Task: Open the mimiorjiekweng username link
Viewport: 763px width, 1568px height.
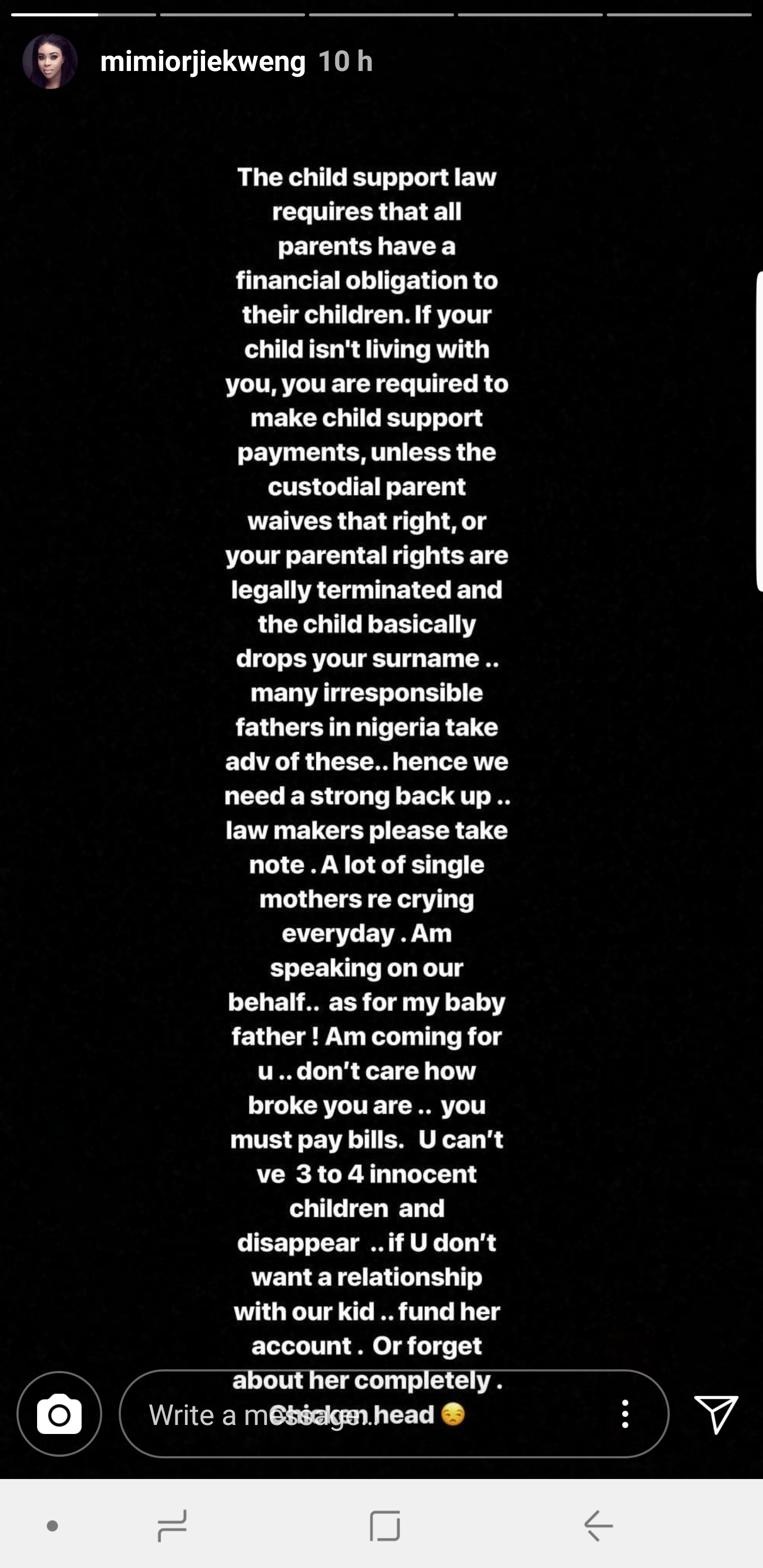Action: (x=203, y=61)
